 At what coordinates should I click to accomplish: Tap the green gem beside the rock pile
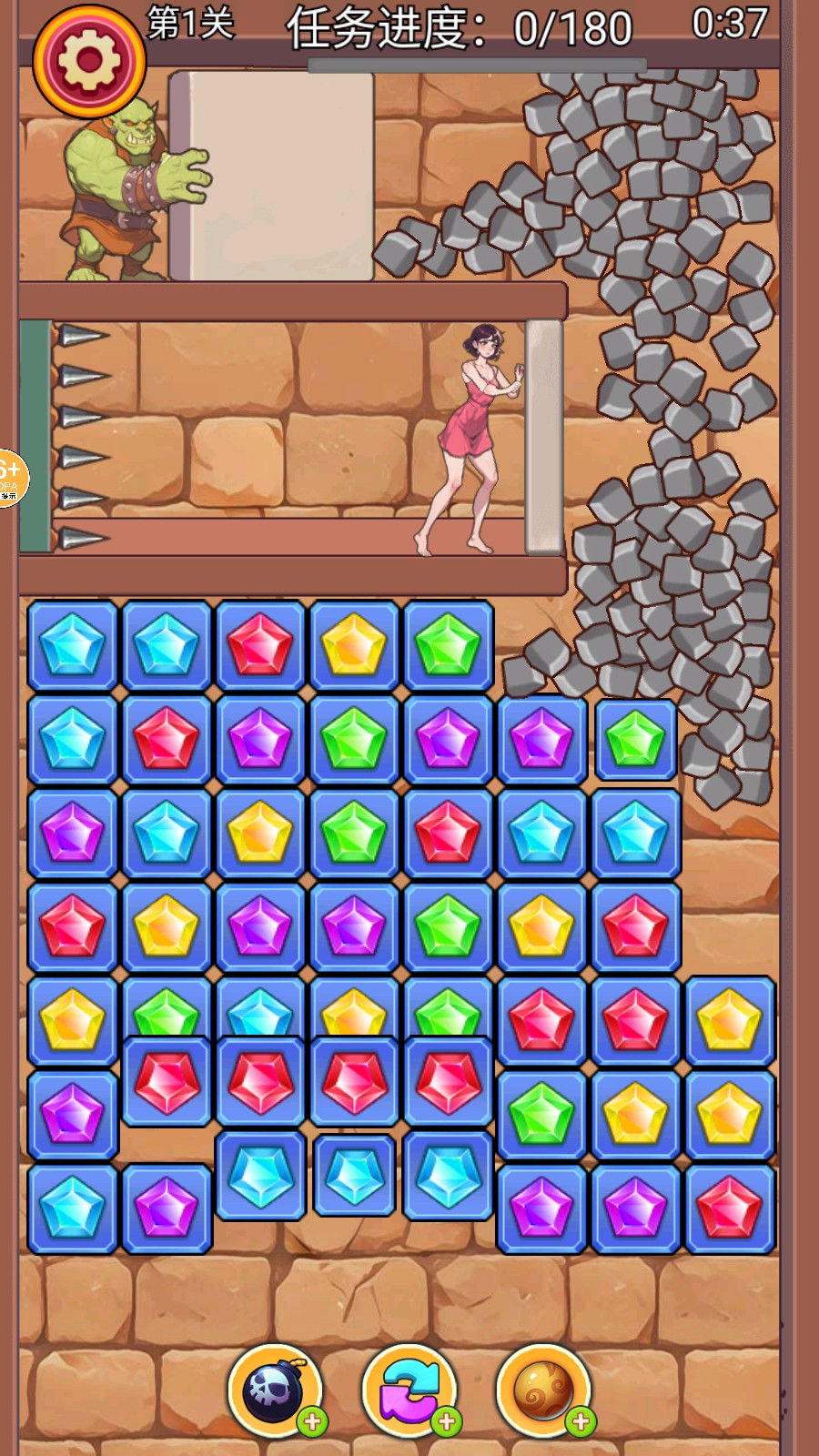(635, 739)
